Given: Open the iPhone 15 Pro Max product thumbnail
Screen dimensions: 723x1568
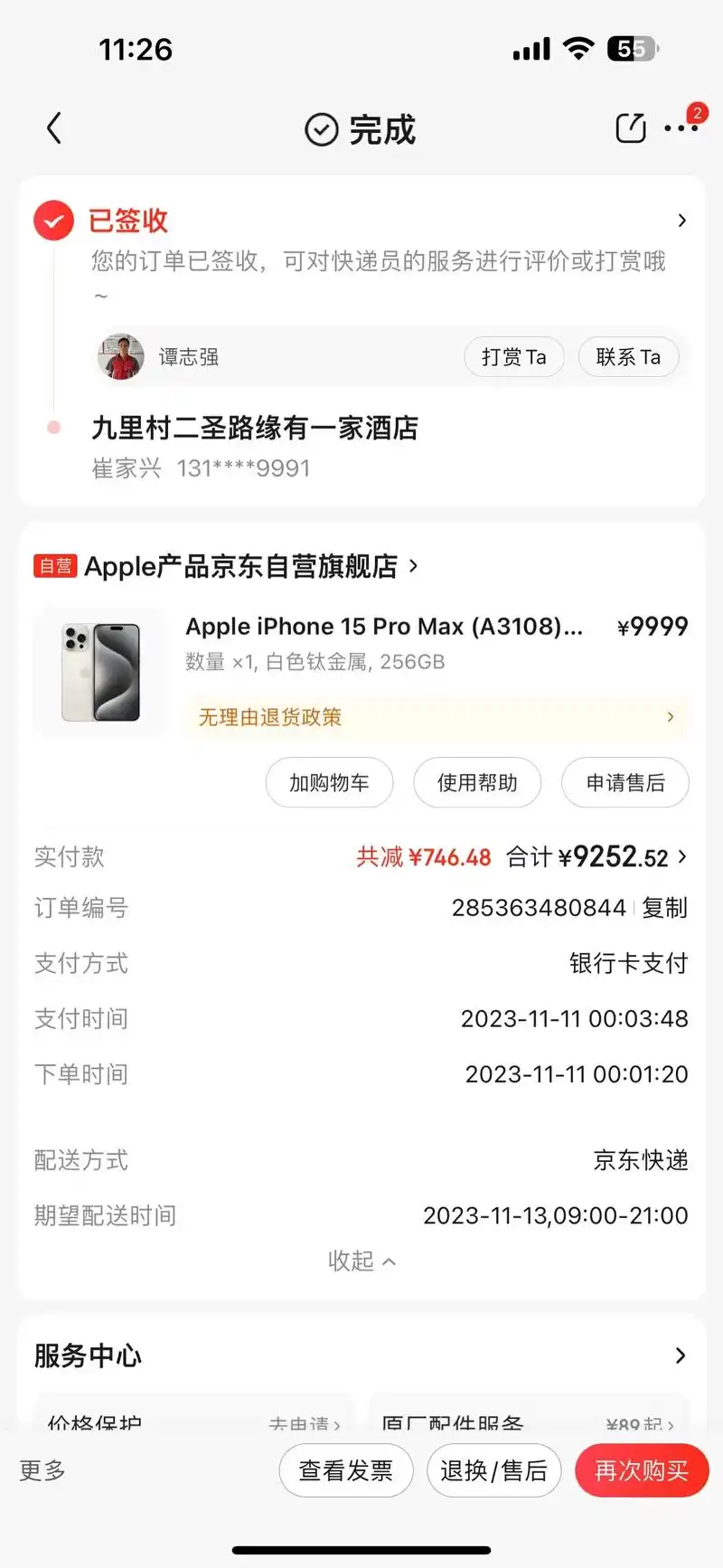Looking at the screenshot, I should [x=100, y=672].
